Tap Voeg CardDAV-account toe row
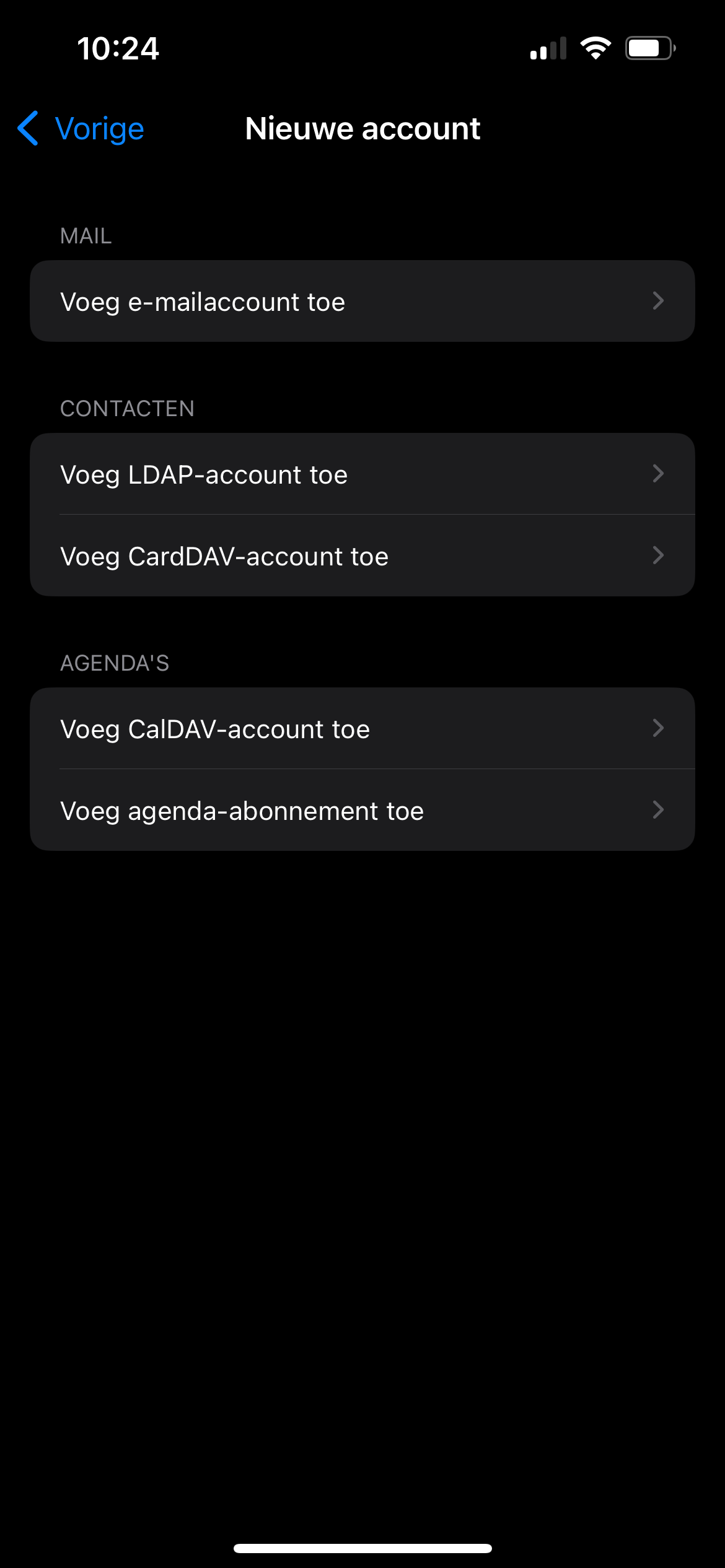This screenshot has width=725, height=1568. (x=362, y=556)
